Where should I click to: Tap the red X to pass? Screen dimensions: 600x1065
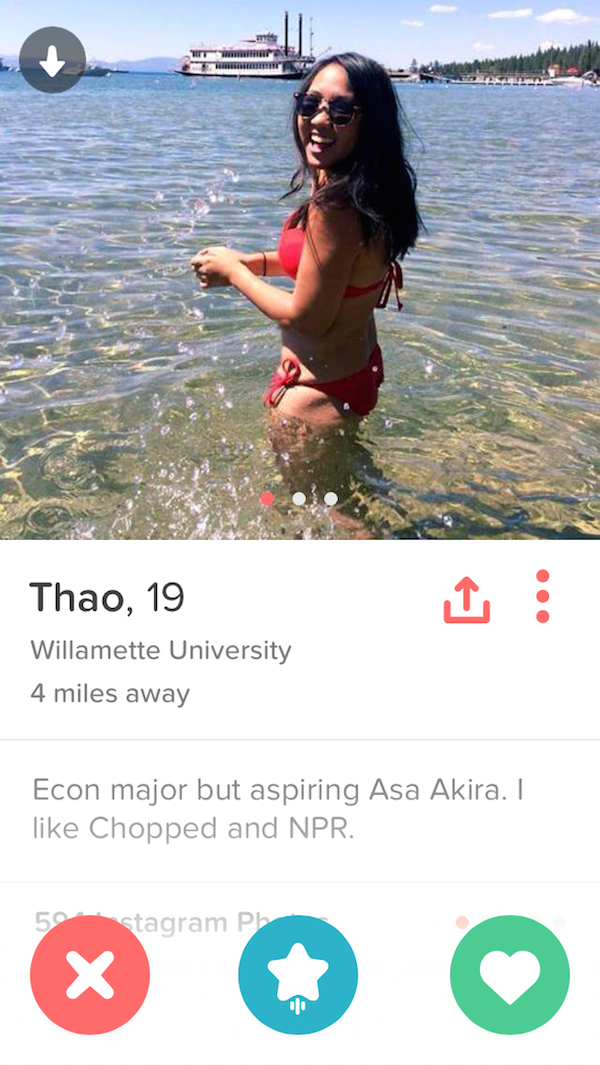point(90,975)
